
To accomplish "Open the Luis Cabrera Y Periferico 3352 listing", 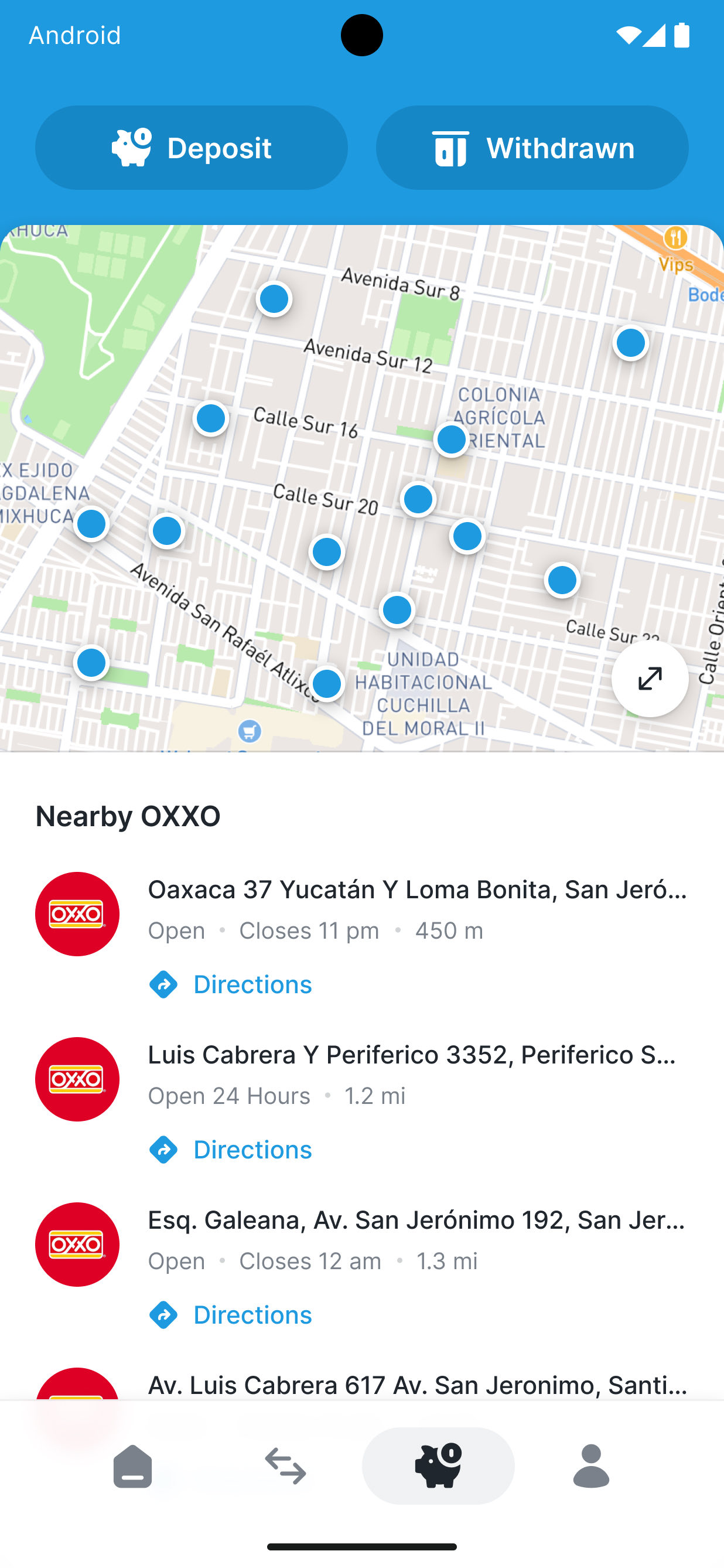I will (x=411, y=1055).
